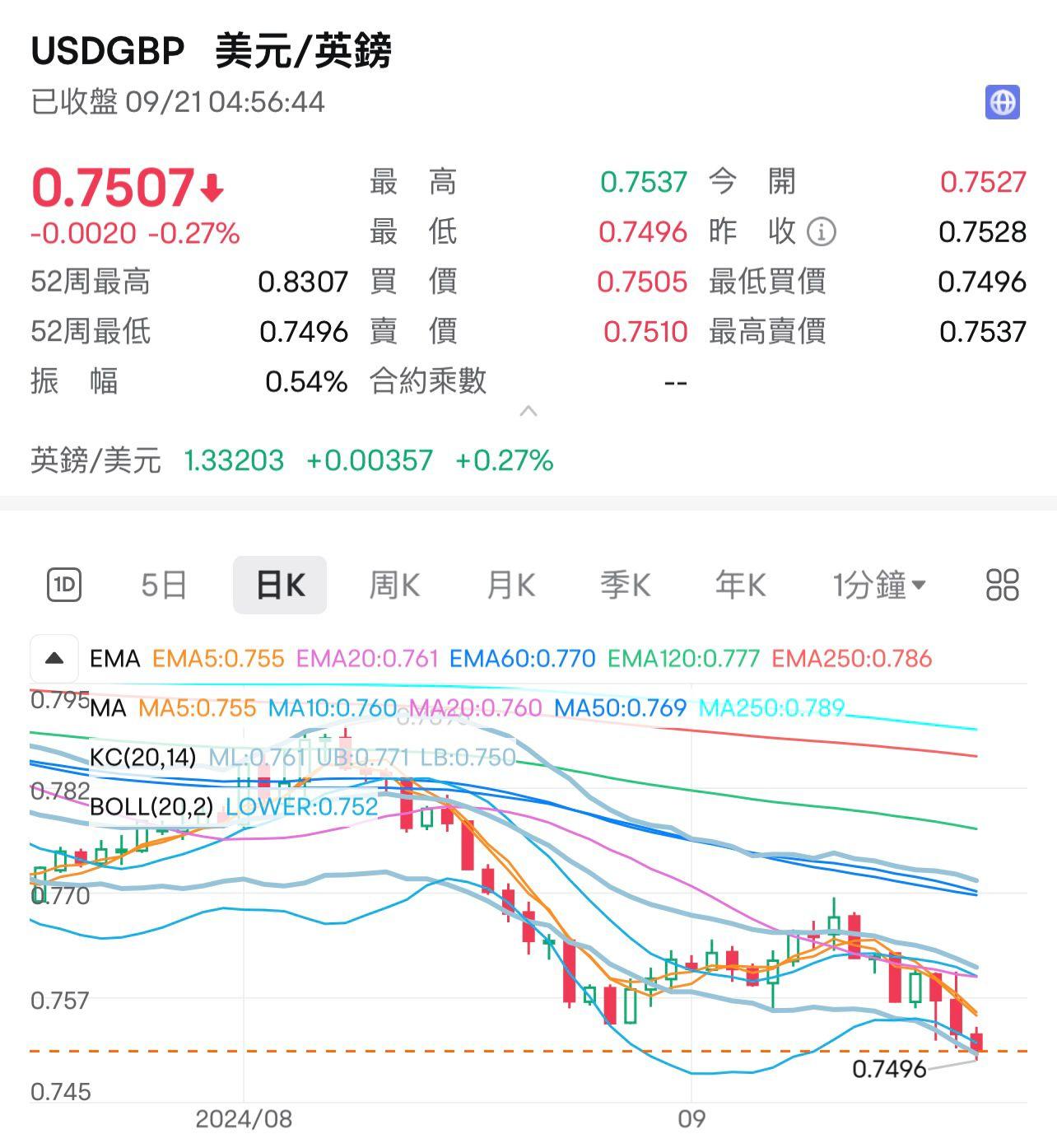Switch to the 月K chart
Viewport: 1057px width, 1148px height.
click(x=510, y=586)
